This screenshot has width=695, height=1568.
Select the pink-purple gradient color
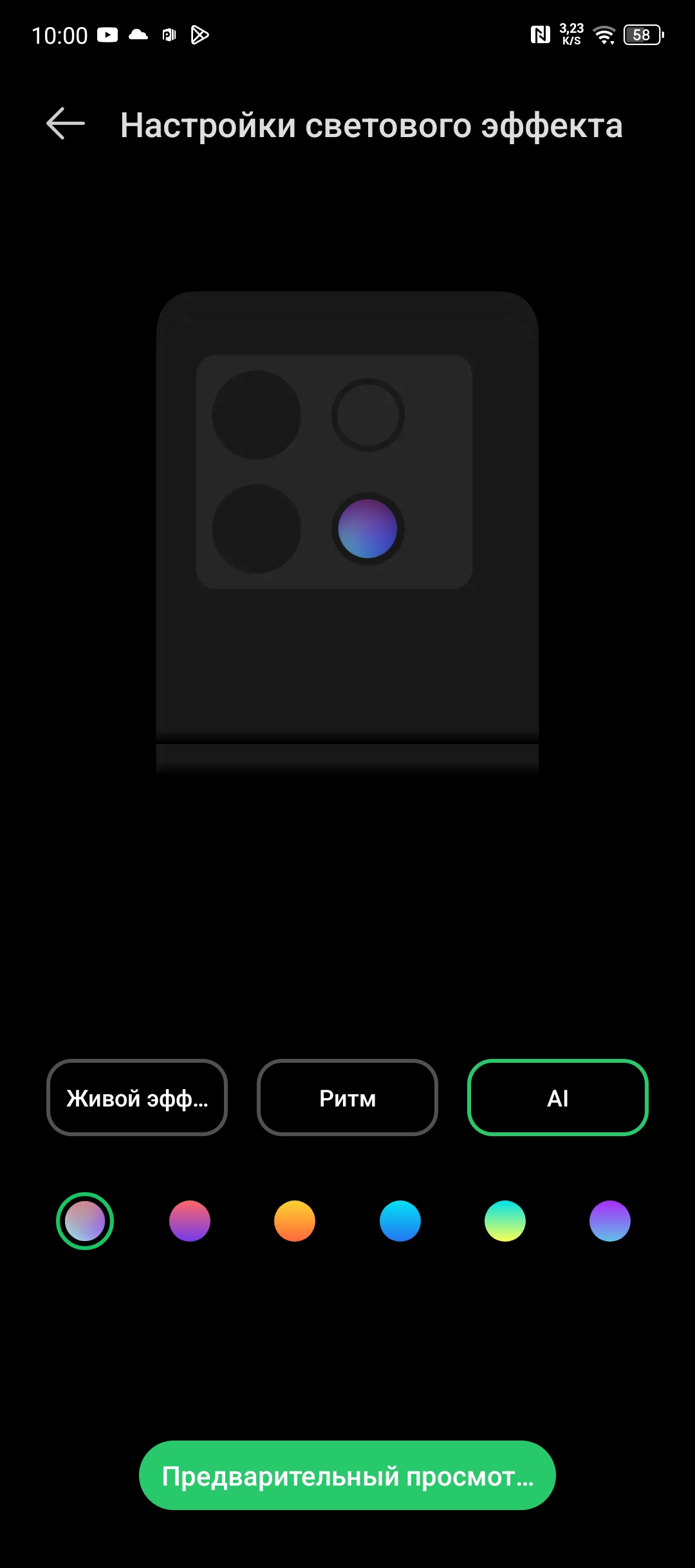point(190,1221)
